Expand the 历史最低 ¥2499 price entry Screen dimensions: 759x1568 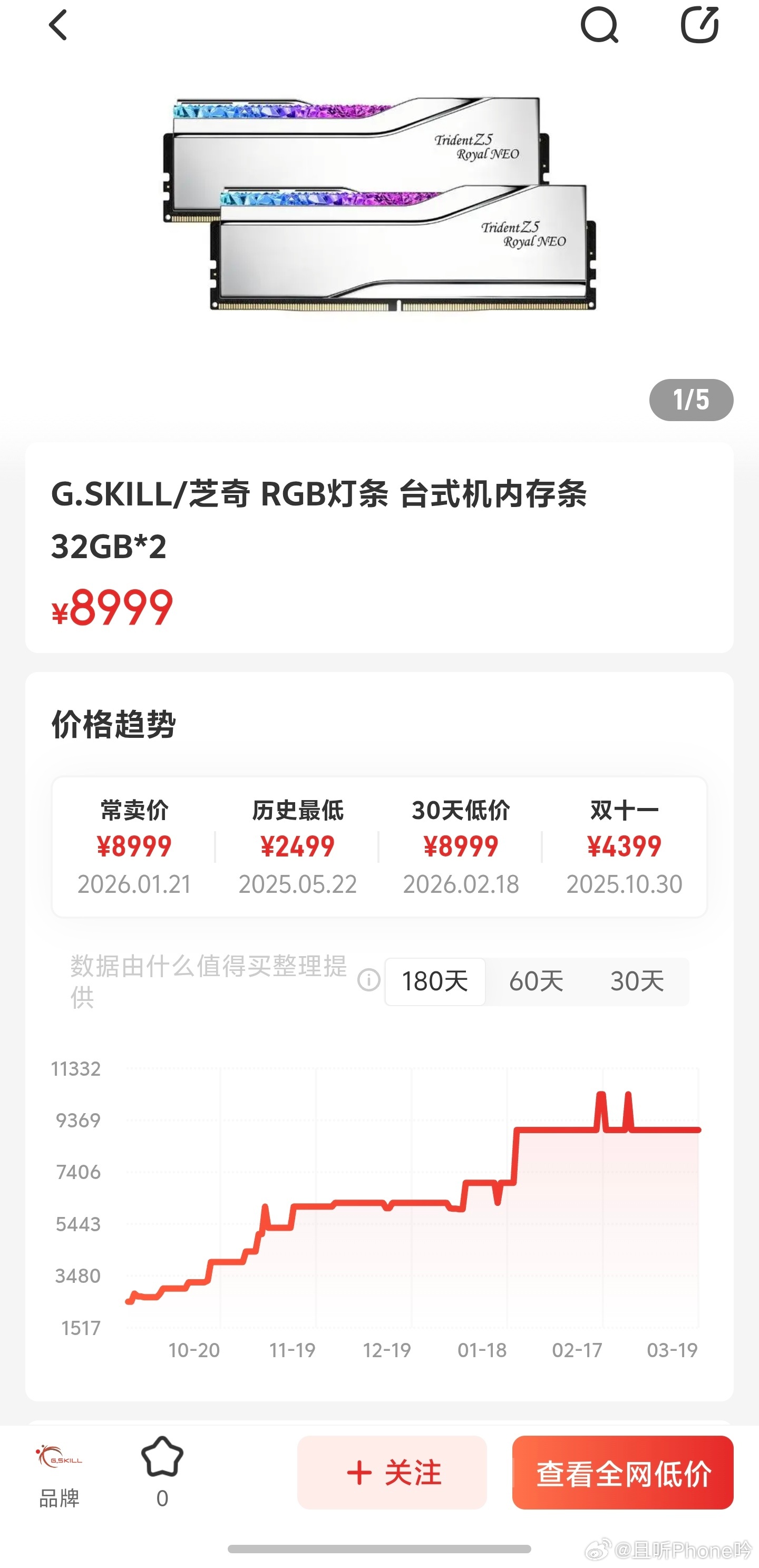(x=298, y=845)
